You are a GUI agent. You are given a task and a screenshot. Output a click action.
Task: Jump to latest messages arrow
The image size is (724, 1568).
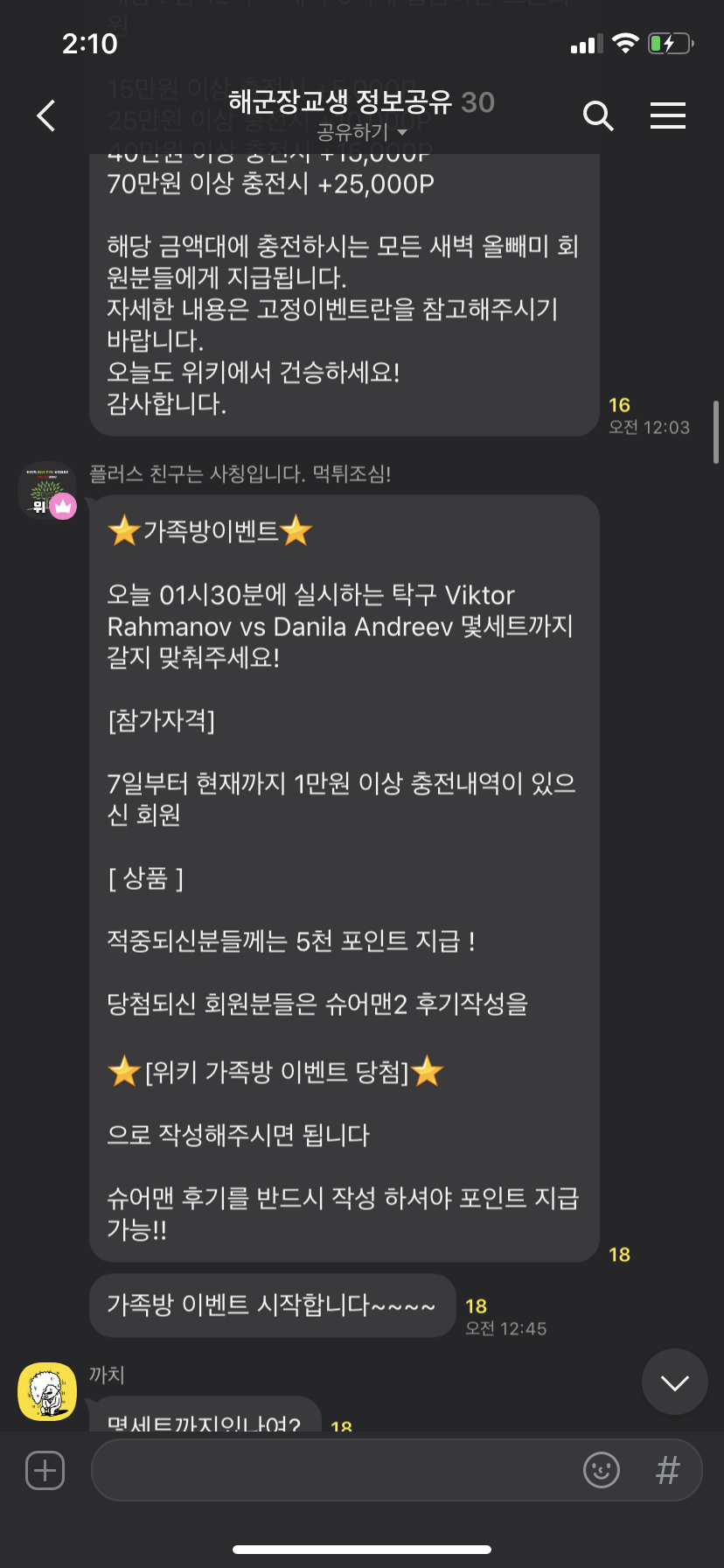[674, 1382]
